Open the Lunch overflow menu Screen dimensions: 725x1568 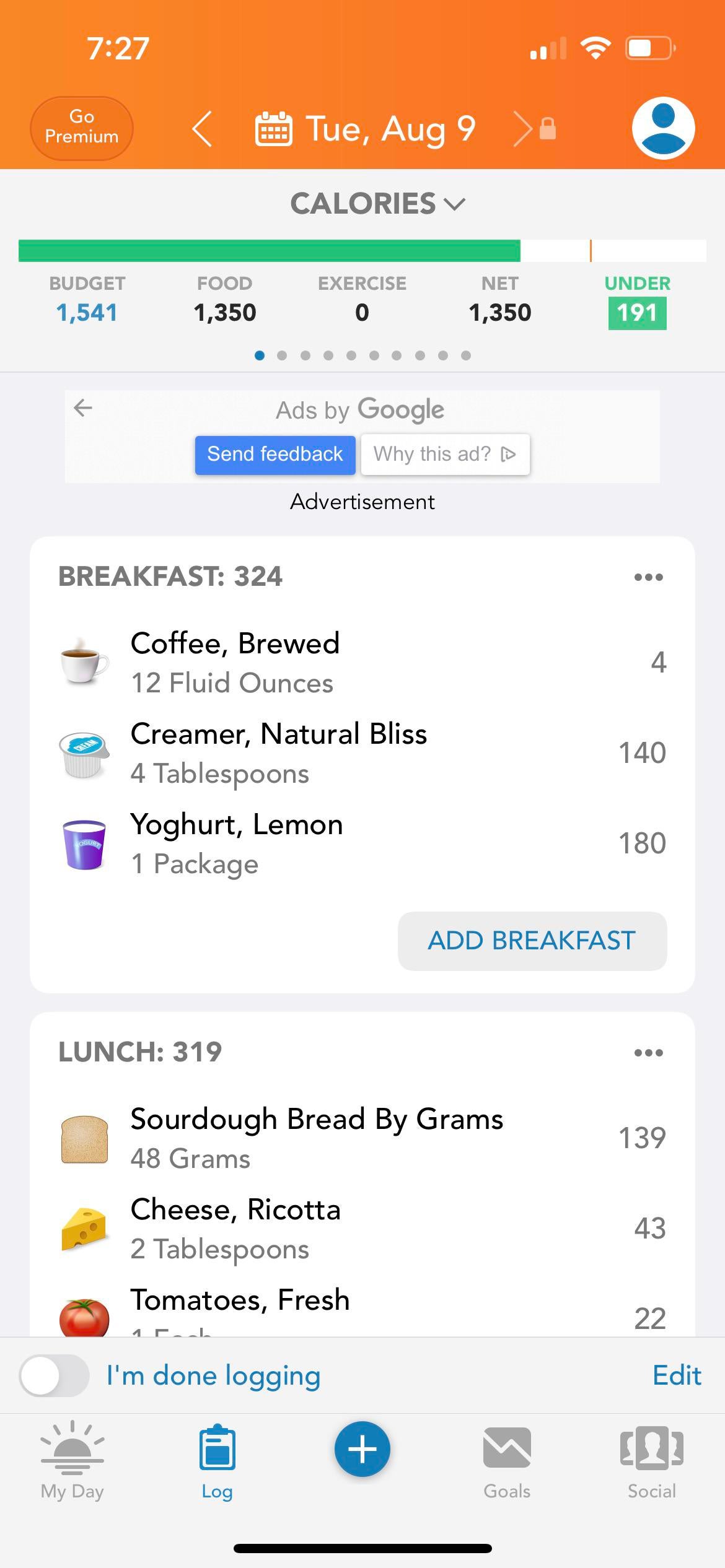pyautogui.click(x=648, y=1052)
